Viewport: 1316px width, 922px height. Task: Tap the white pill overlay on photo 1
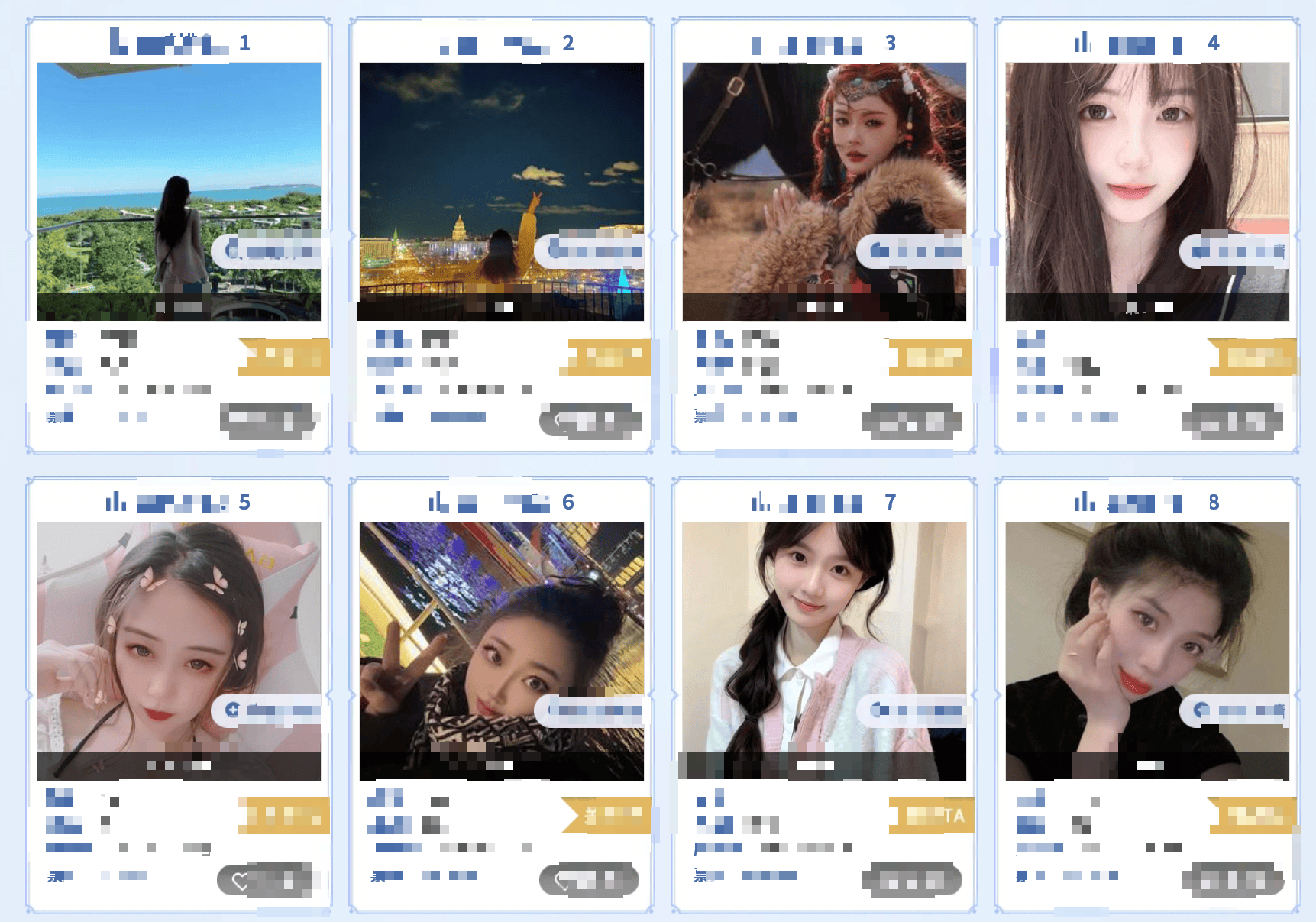267,251
